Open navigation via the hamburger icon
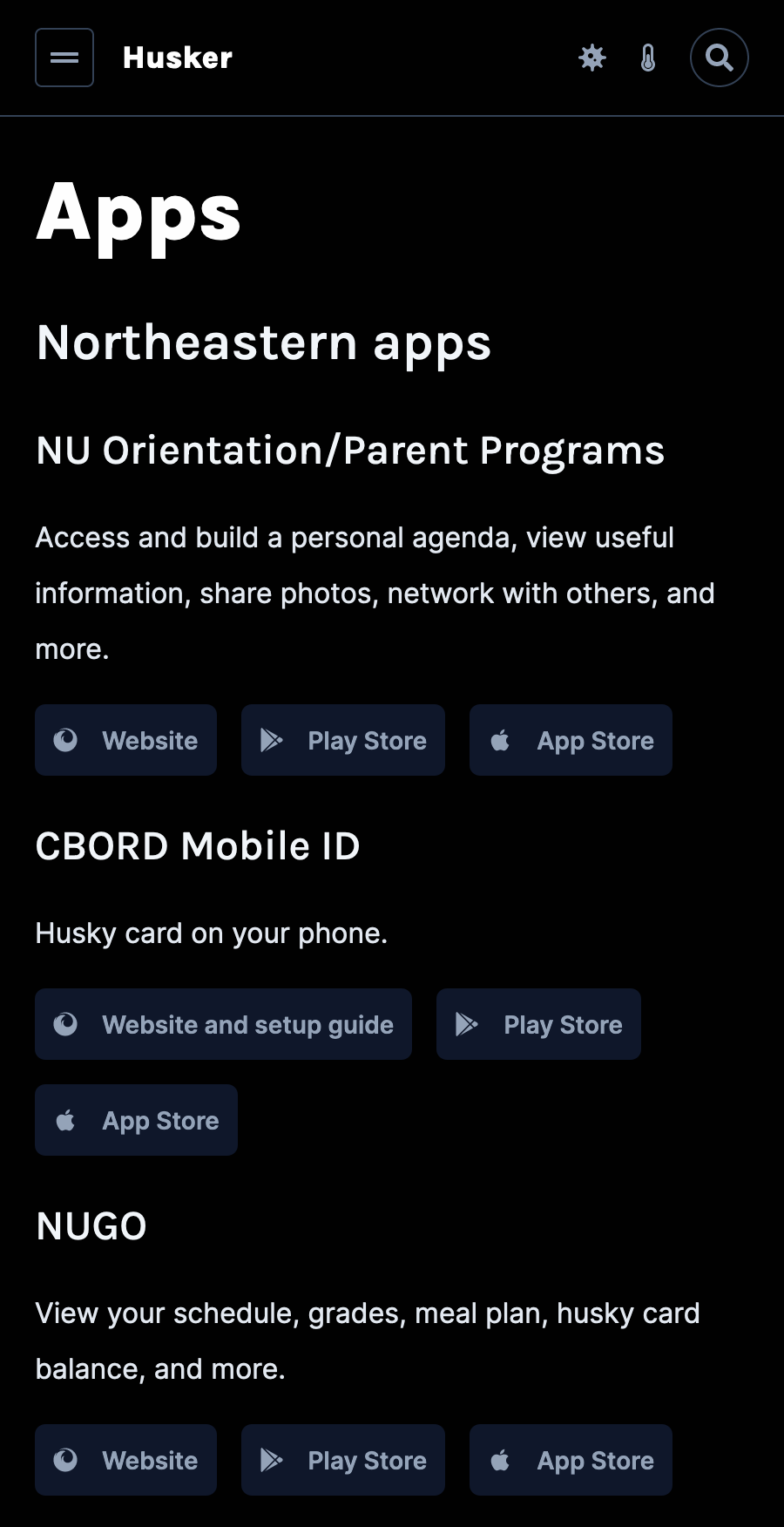Viewport: 784px width, 1527px height. pos(64,58)
